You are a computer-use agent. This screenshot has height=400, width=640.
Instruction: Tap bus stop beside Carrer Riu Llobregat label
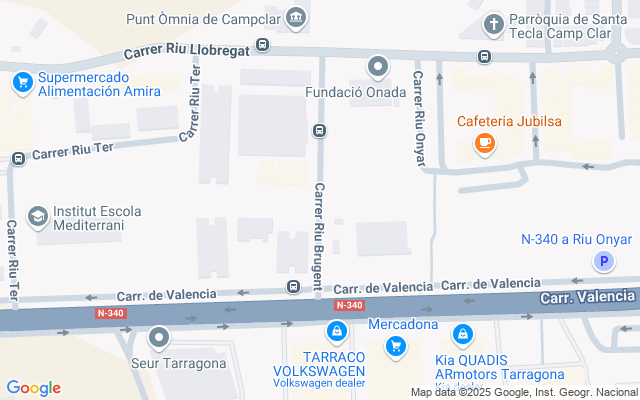pos(262,44)
